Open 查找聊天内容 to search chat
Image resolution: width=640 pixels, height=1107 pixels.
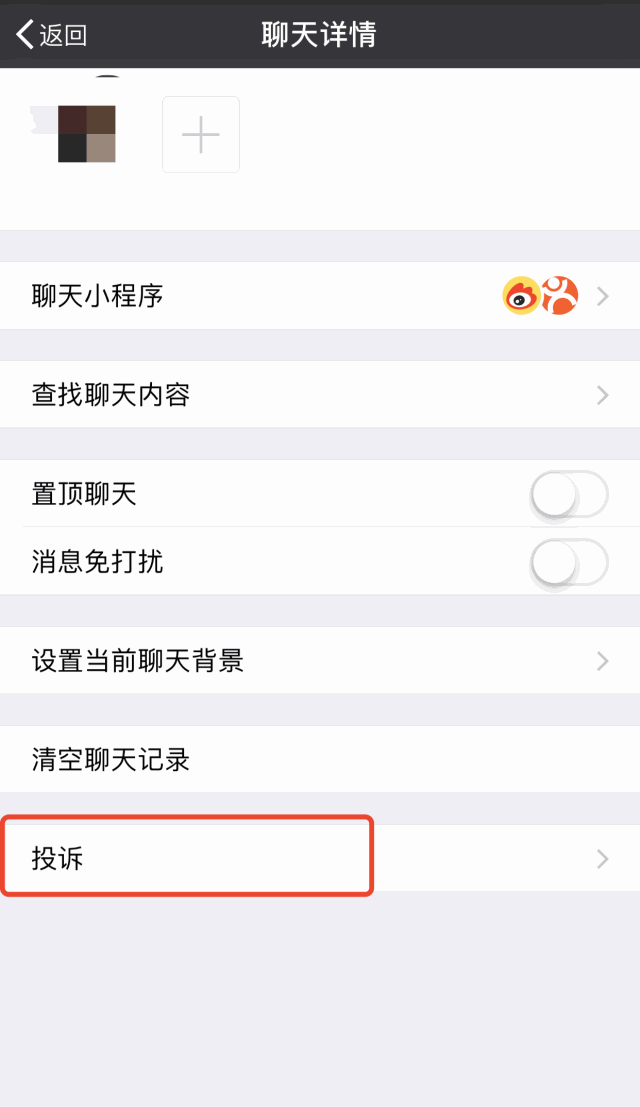(320, 395)
